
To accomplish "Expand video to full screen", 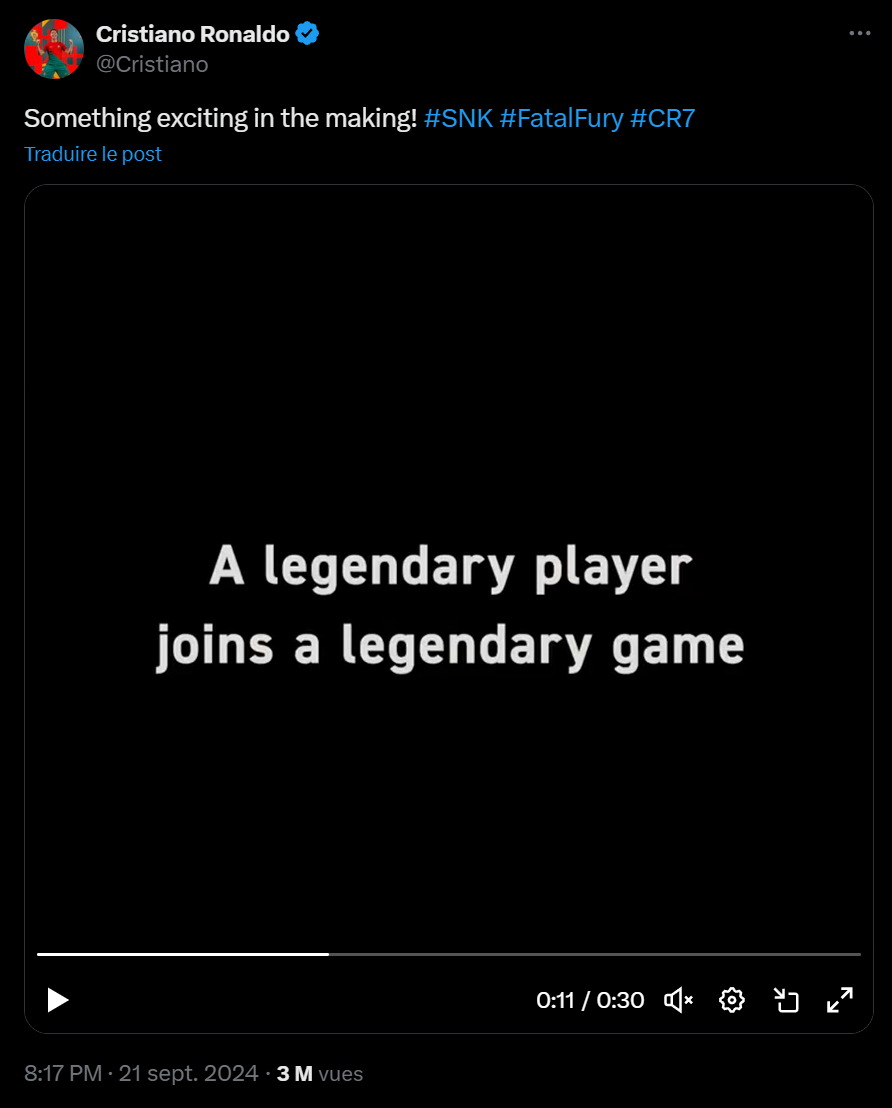I will [839, 1000].
